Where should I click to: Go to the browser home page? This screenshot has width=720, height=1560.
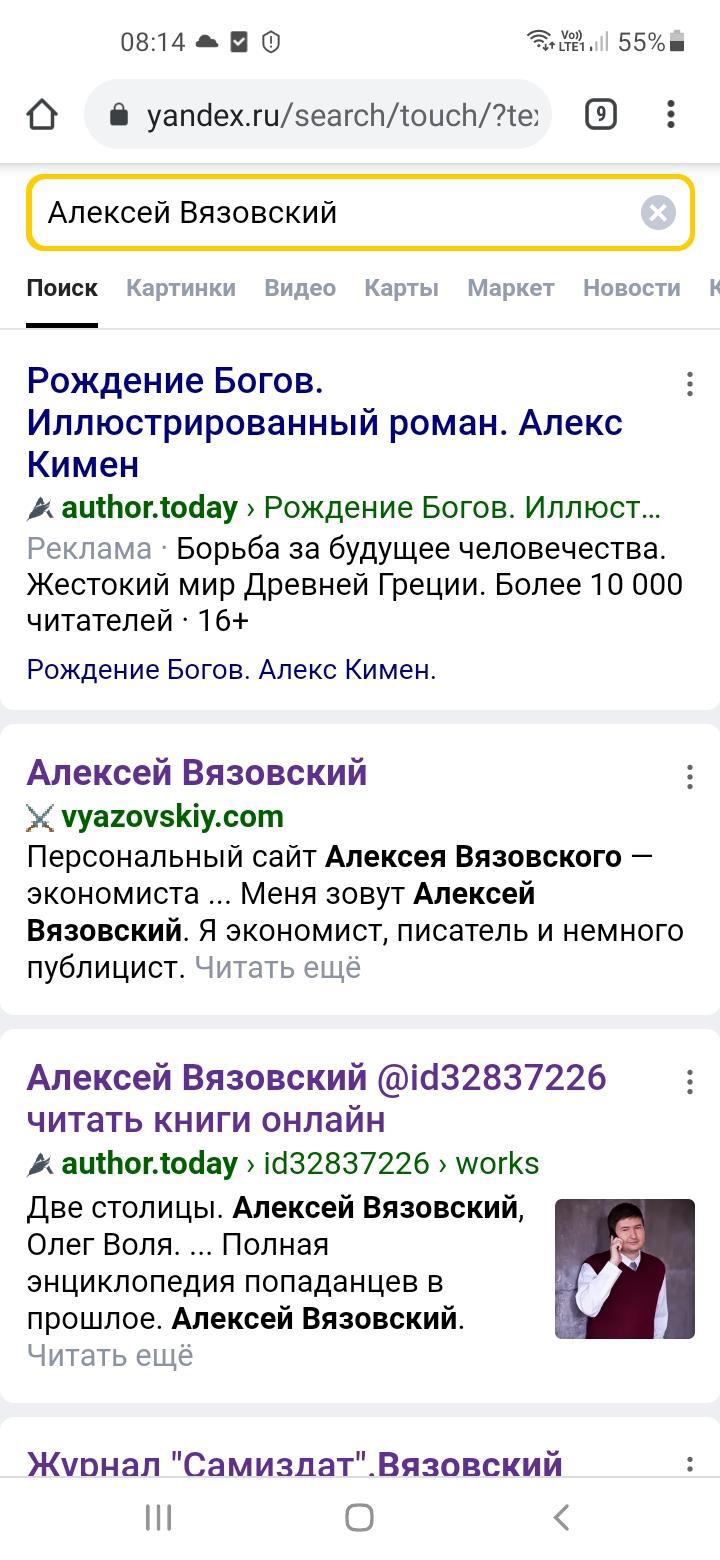coord(42,115)
